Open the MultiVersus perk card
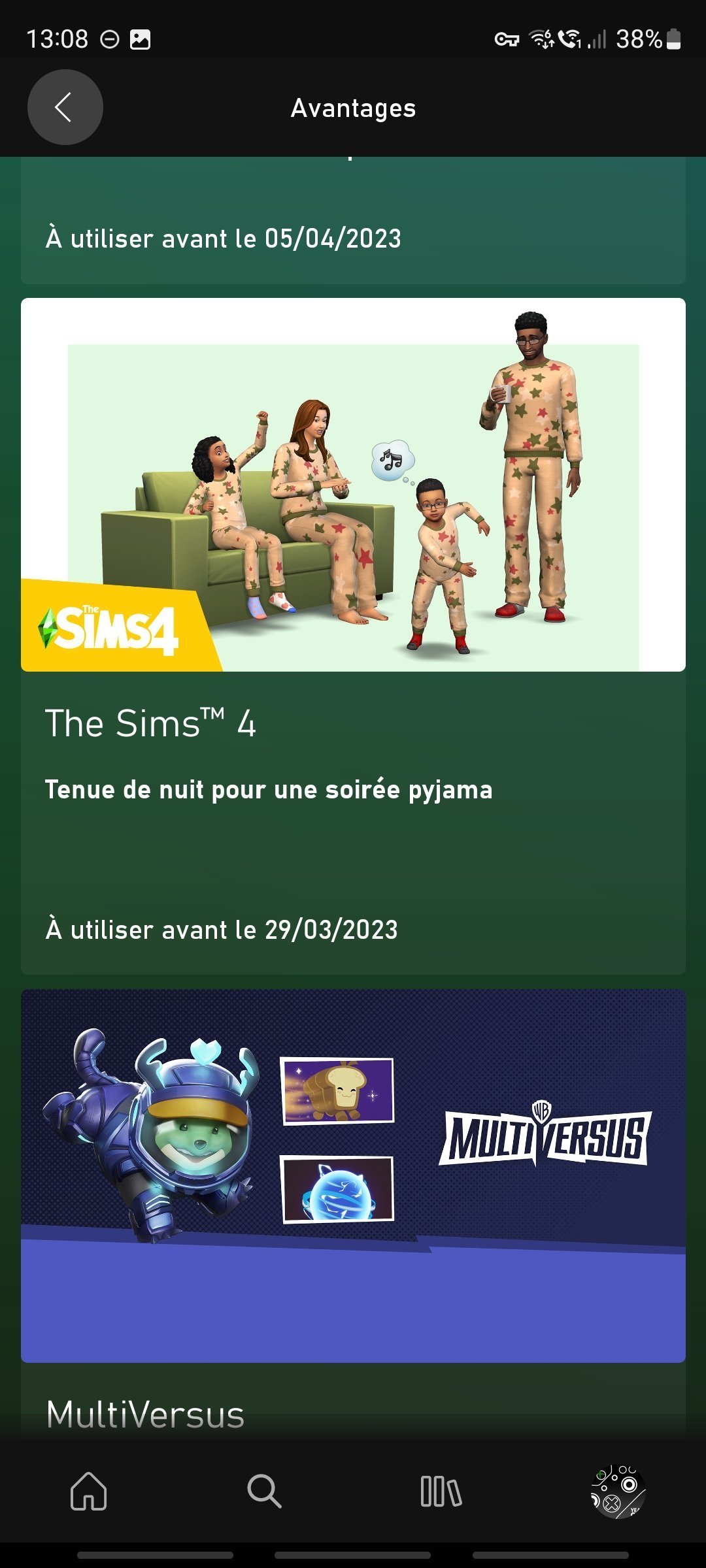The width and height of the screenshot is (706, 1568). point(353,1212)
